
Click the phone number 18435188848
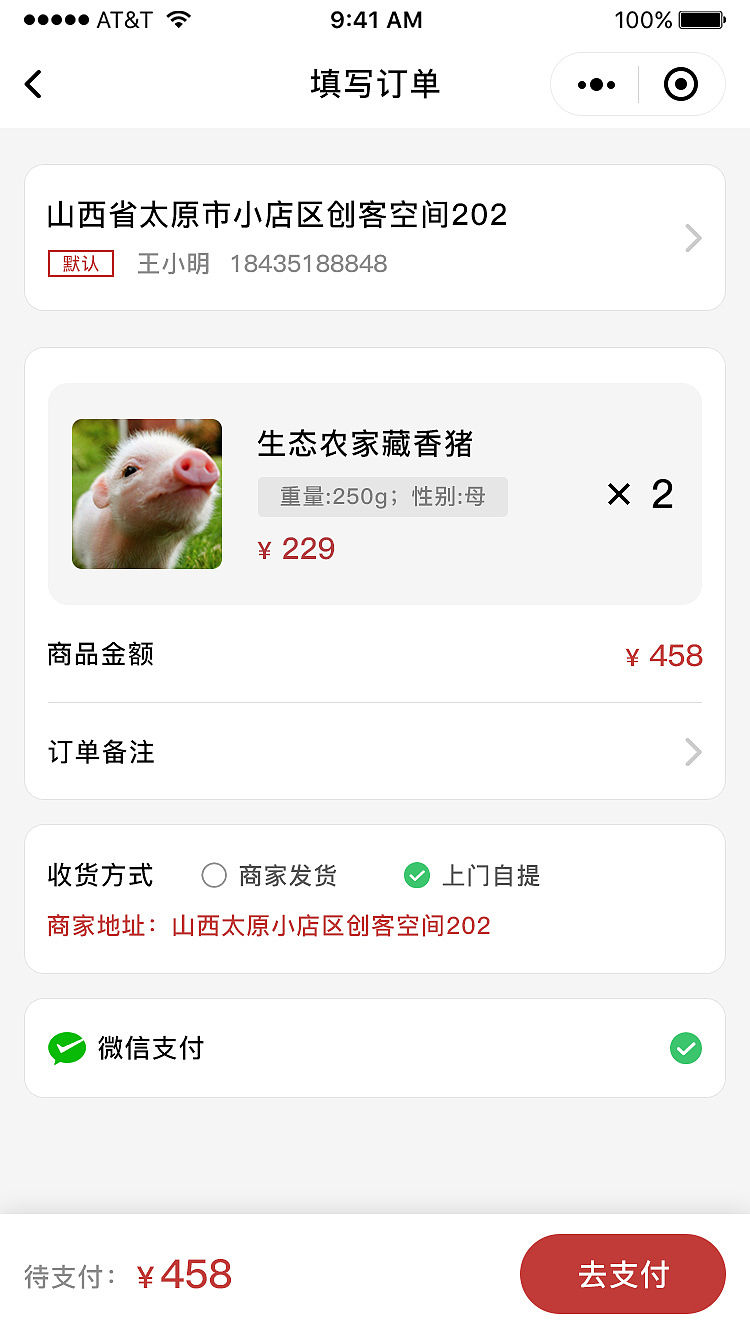(x=312, y=263)
